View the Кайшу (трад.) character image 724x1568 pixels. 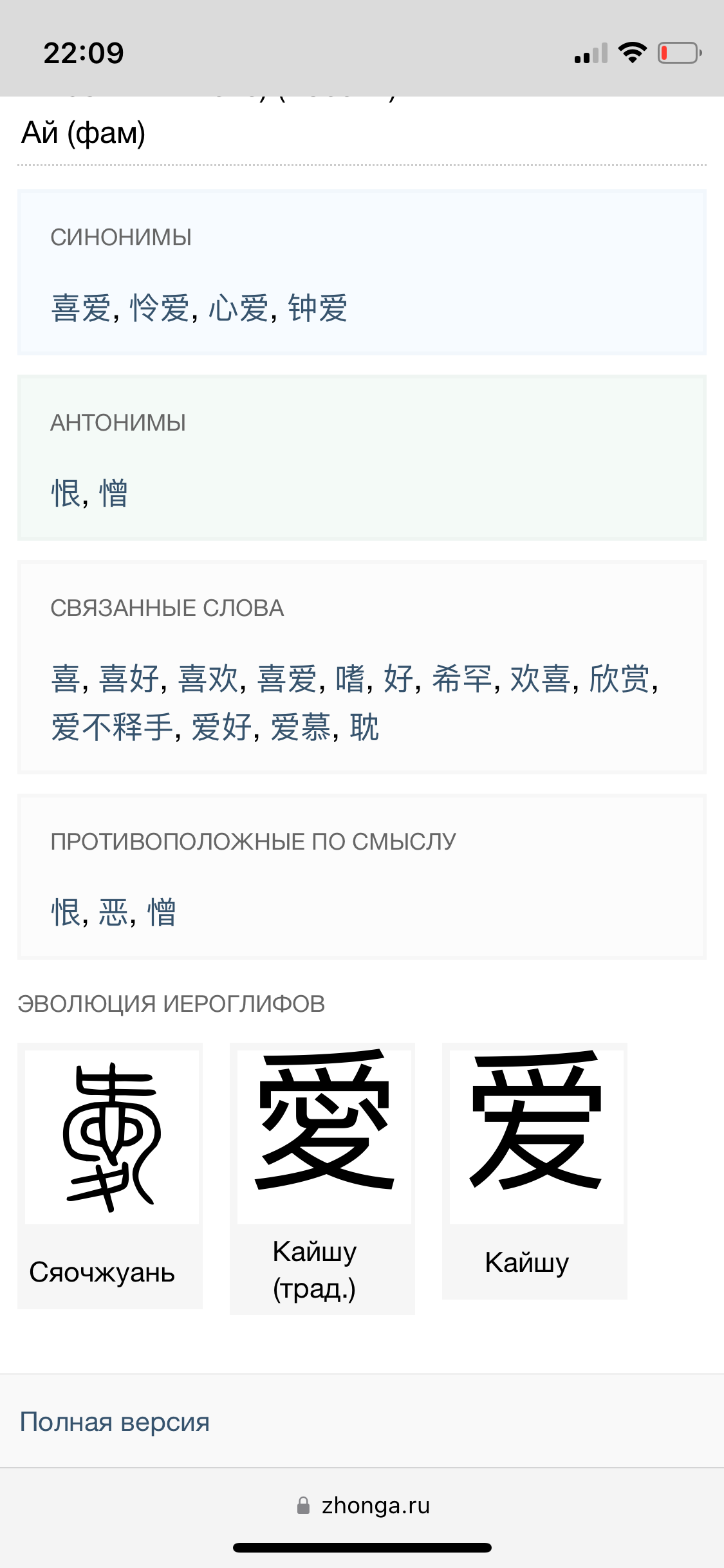coord(324,1137)
